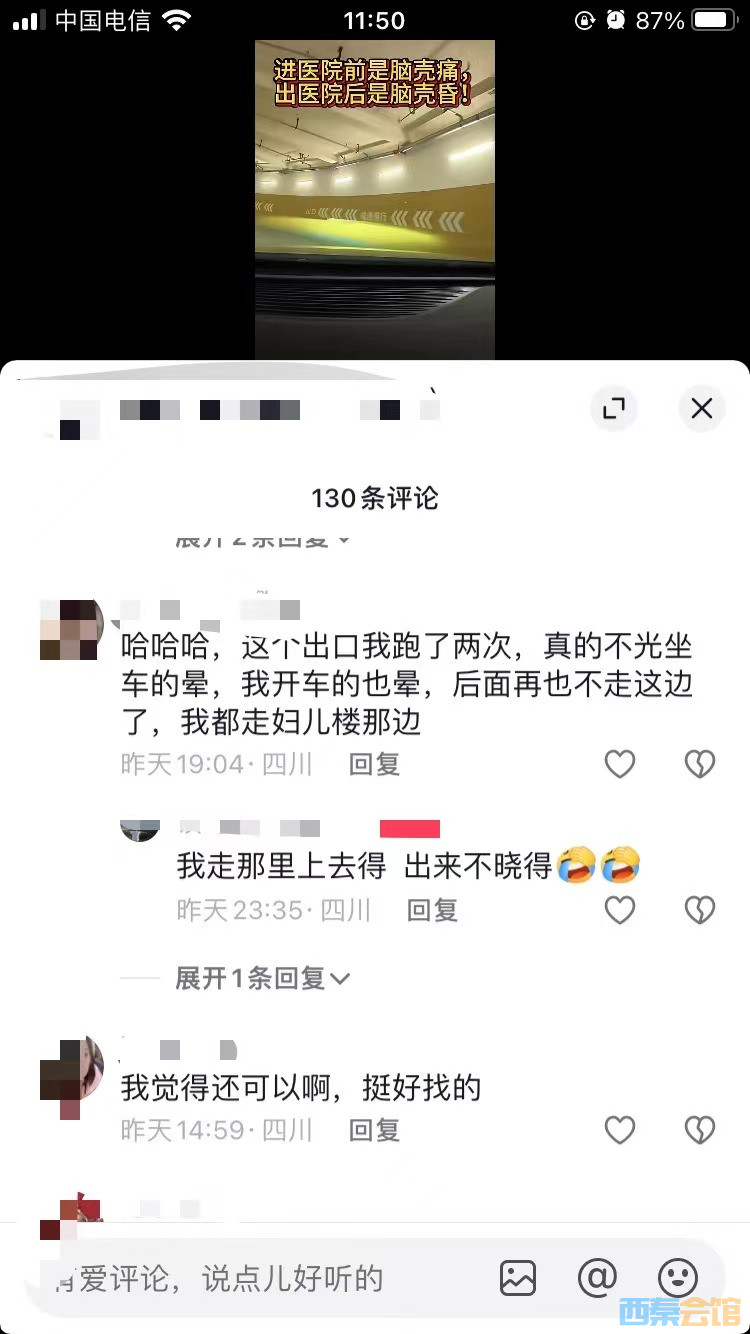Open avatar of 哈哈哈 commenter

pos(71,630)
